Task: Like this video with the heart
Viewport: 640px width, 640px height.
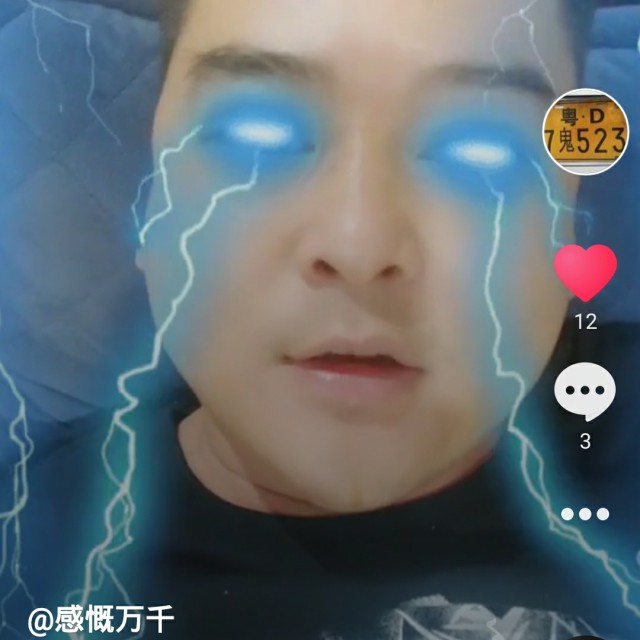Action: [586, 272]
